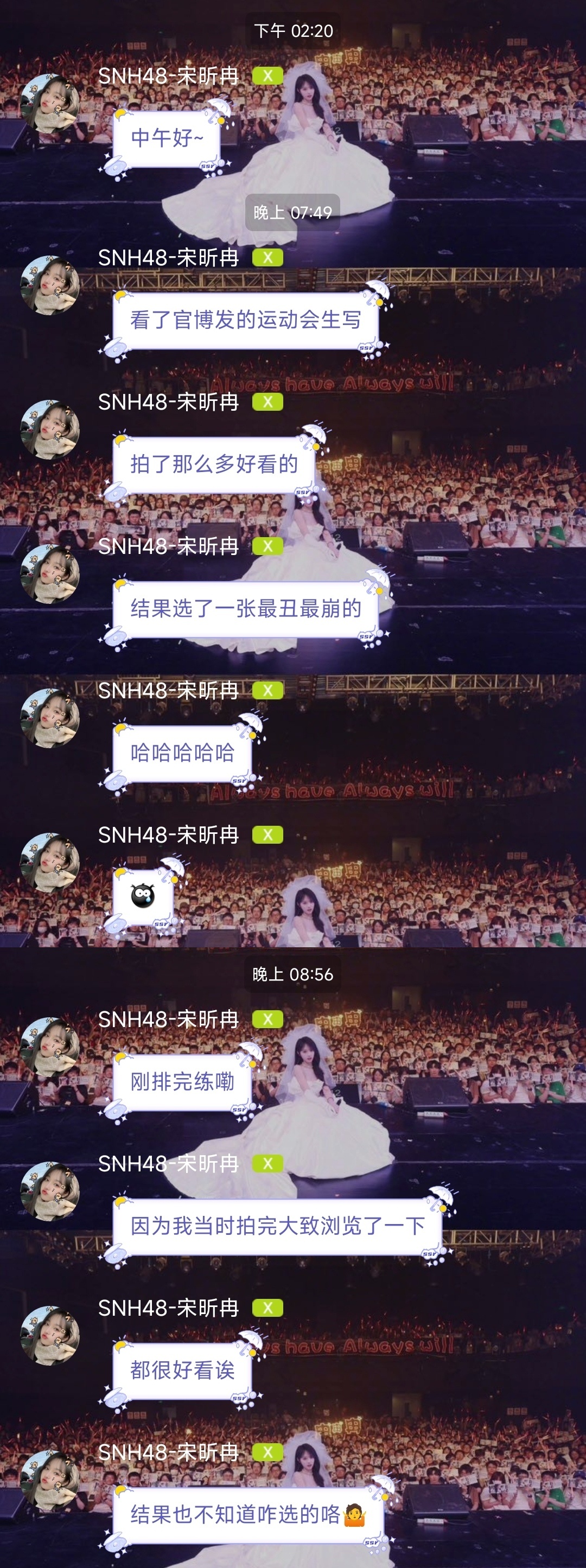View sender profile beside '拍了那么多好看的'

[50, 430]
